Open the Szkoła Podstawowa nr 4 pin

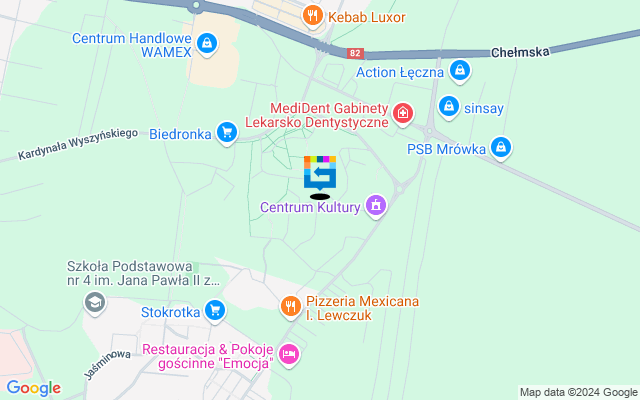click(95, 302)
